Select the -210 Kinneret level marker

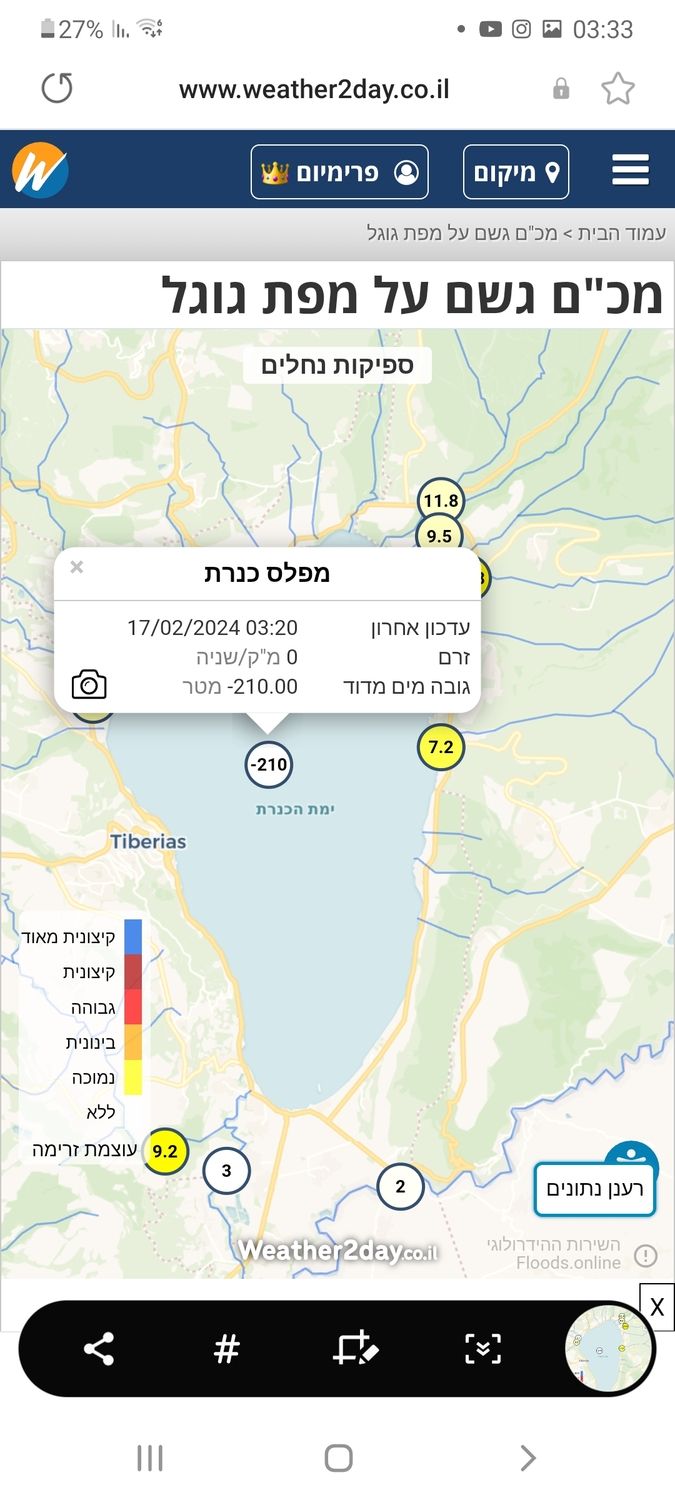268,766
